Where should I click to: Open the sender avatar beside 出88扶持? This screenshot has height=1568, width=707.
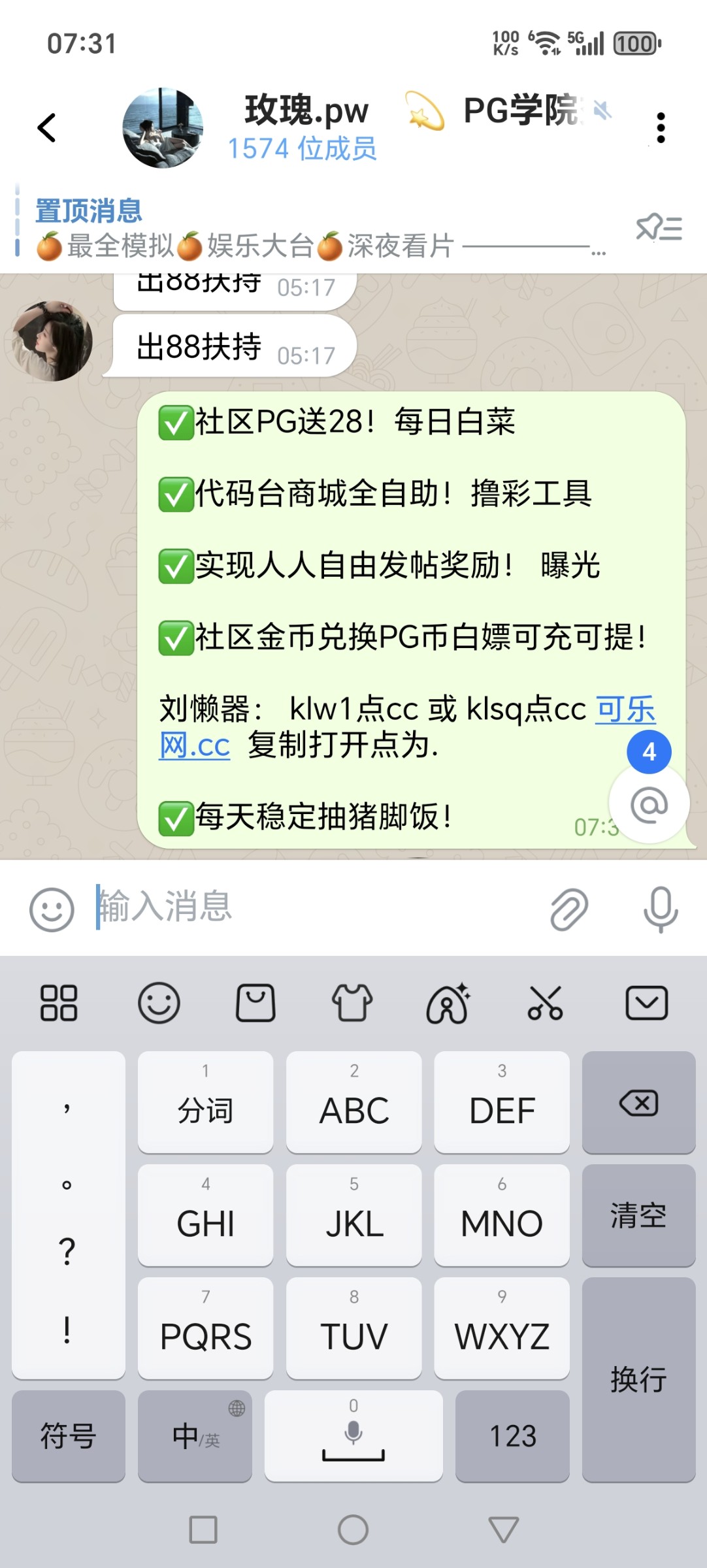[52, 340]
